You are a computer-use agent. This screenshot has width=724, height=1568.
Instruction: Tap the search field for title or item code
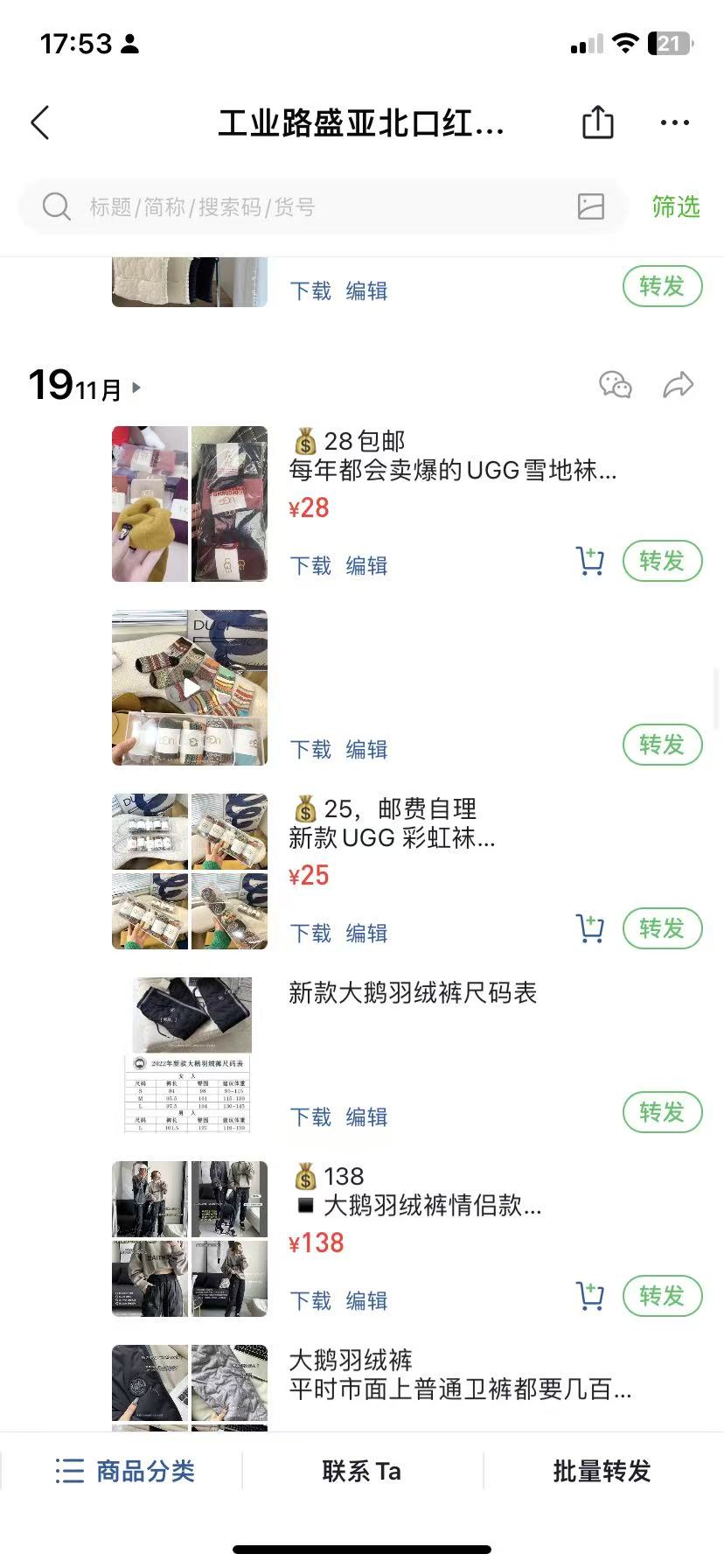[x=306, y=207]
